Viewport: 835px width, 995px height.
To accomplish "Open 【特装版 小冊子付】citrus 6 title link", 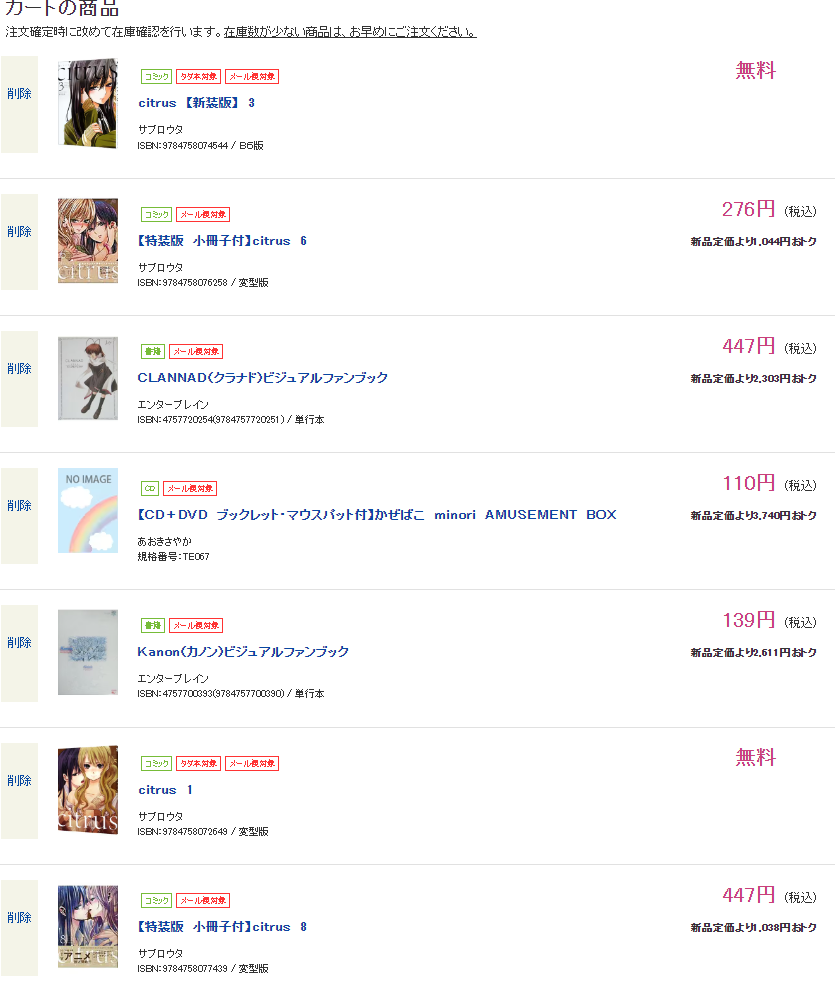I will click(x=222, y=241).
